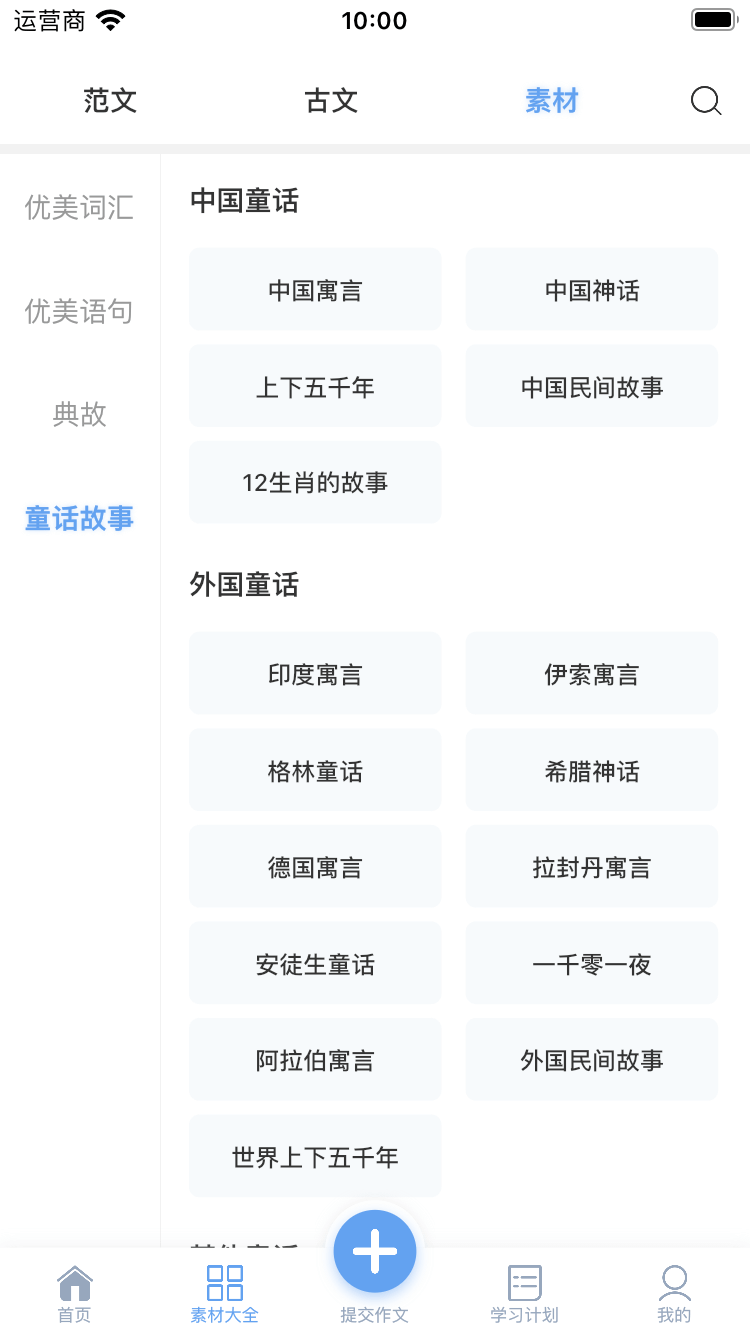
Task: Tap the 上下五千年 chip
Action: (x=315, y=386)
